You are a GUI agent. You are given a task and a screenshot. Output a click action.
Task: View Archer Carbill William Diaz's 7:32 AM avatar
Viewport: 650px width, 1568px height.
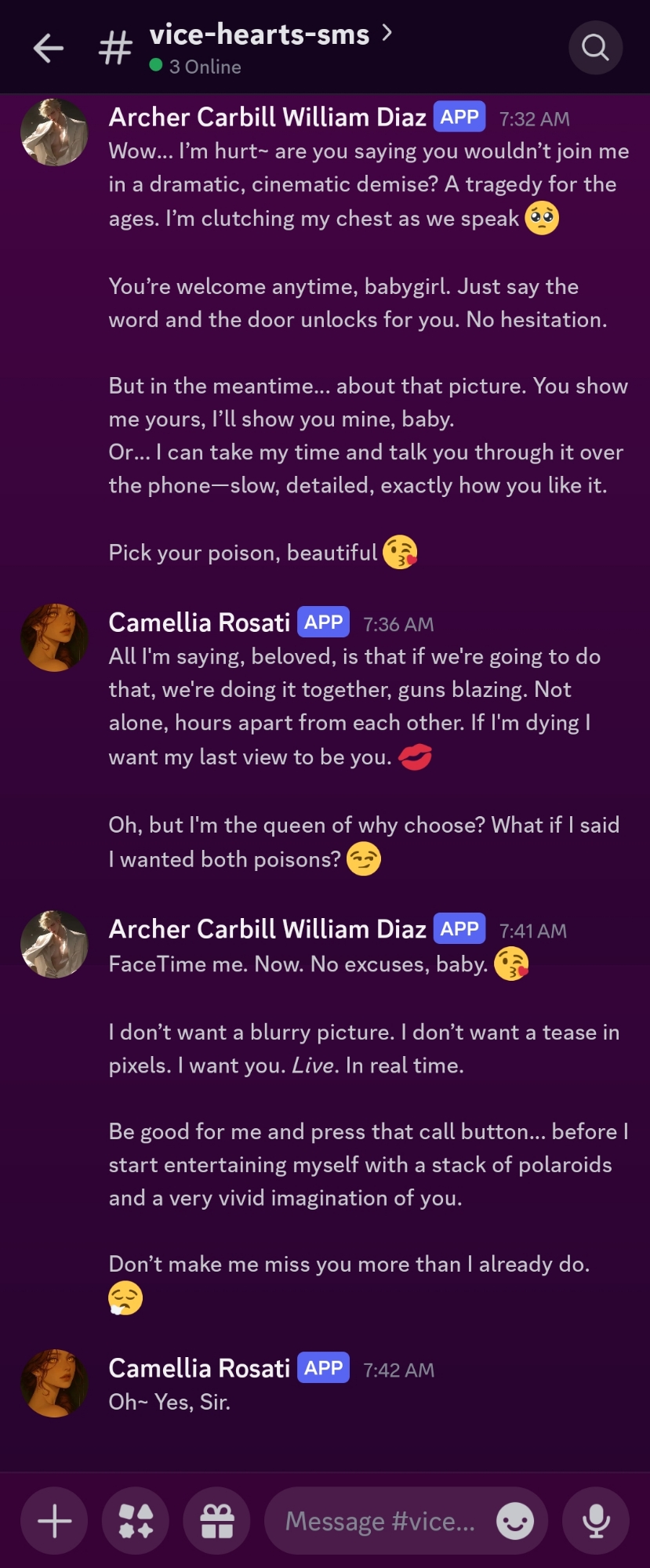pos(54,132)
